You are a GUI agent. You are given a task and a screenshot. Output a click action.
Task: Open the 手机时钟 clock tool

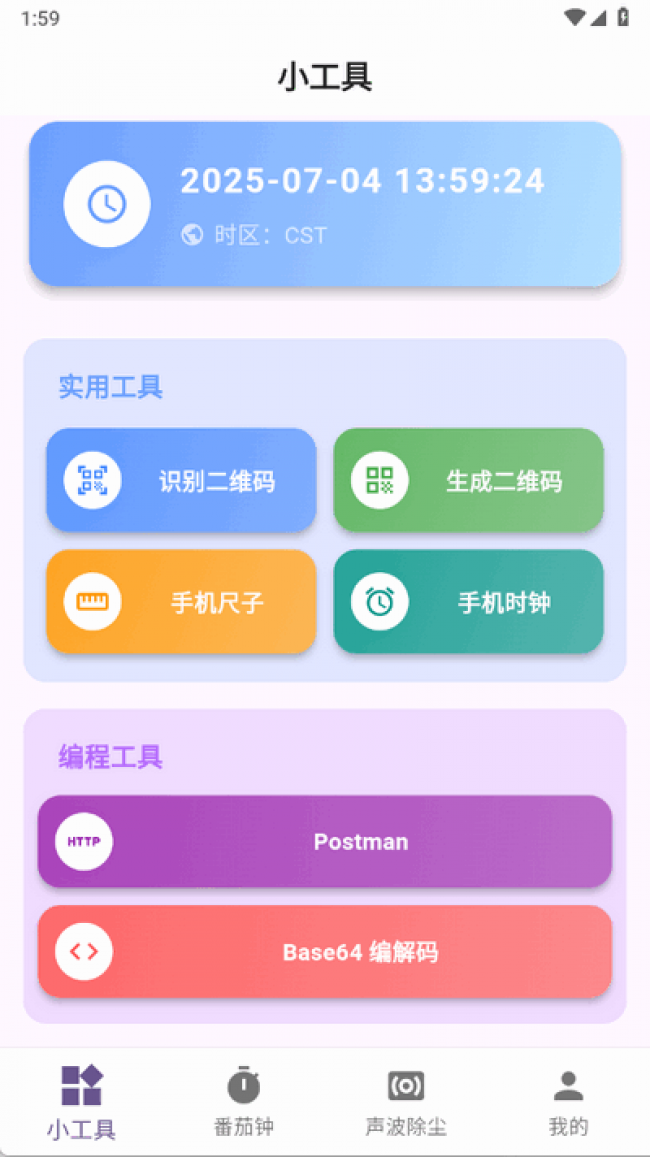469,601
